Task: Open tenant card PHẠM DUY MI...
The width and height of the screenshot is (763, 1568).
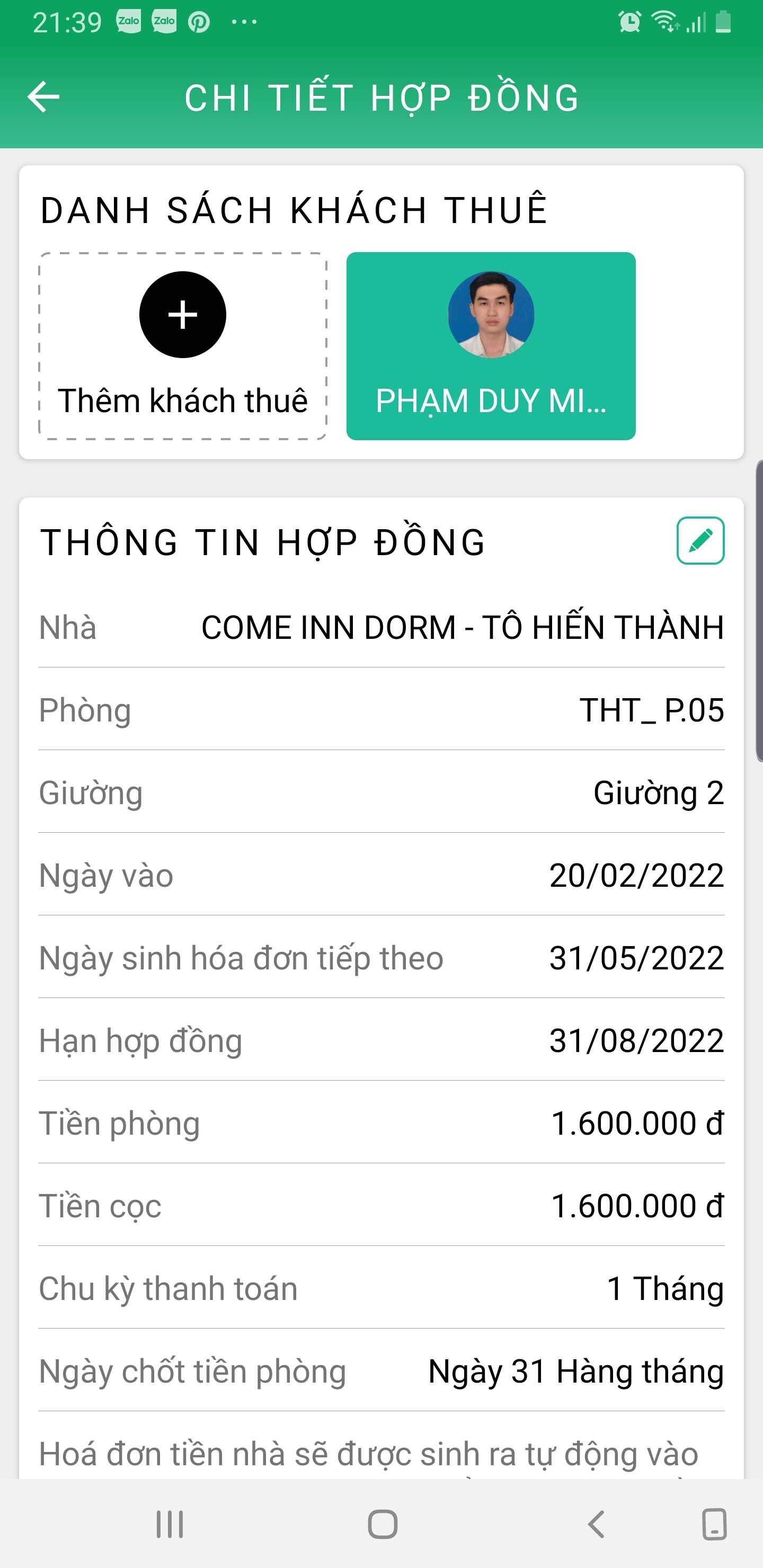Action: pos(491,346)
